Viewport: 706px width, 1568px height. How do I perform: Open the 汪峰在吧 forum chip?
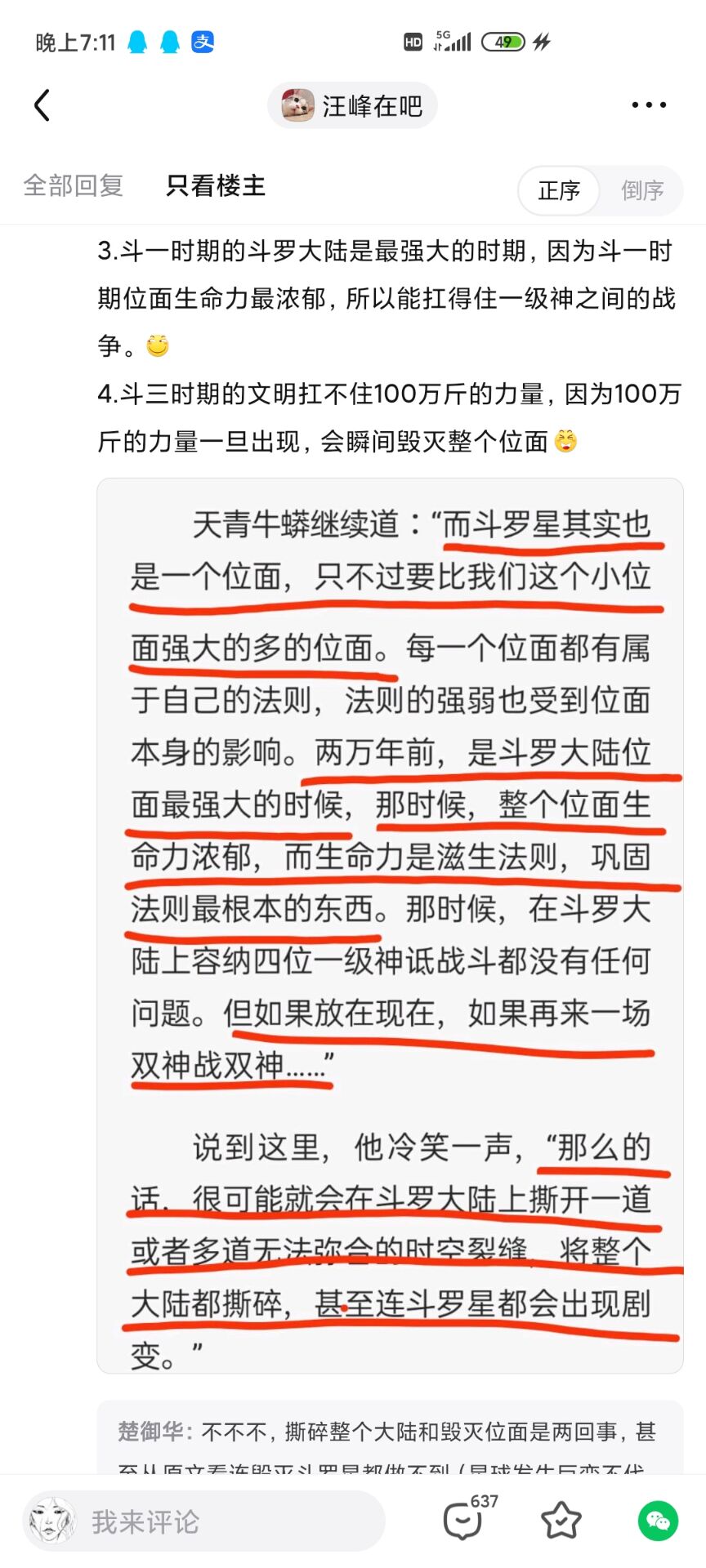pyautogui.click(x=352, y=105)
